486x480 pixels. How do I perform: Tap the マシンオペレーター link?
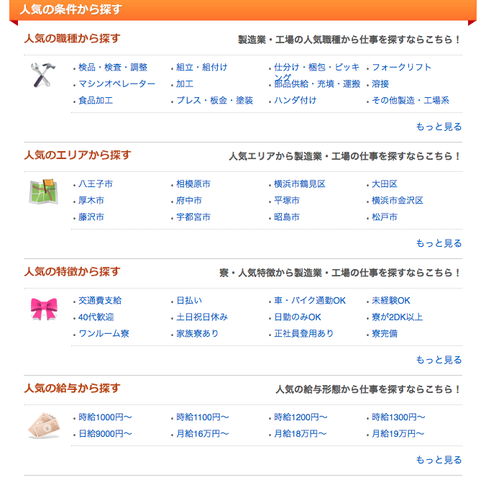[x=117, y=84]
